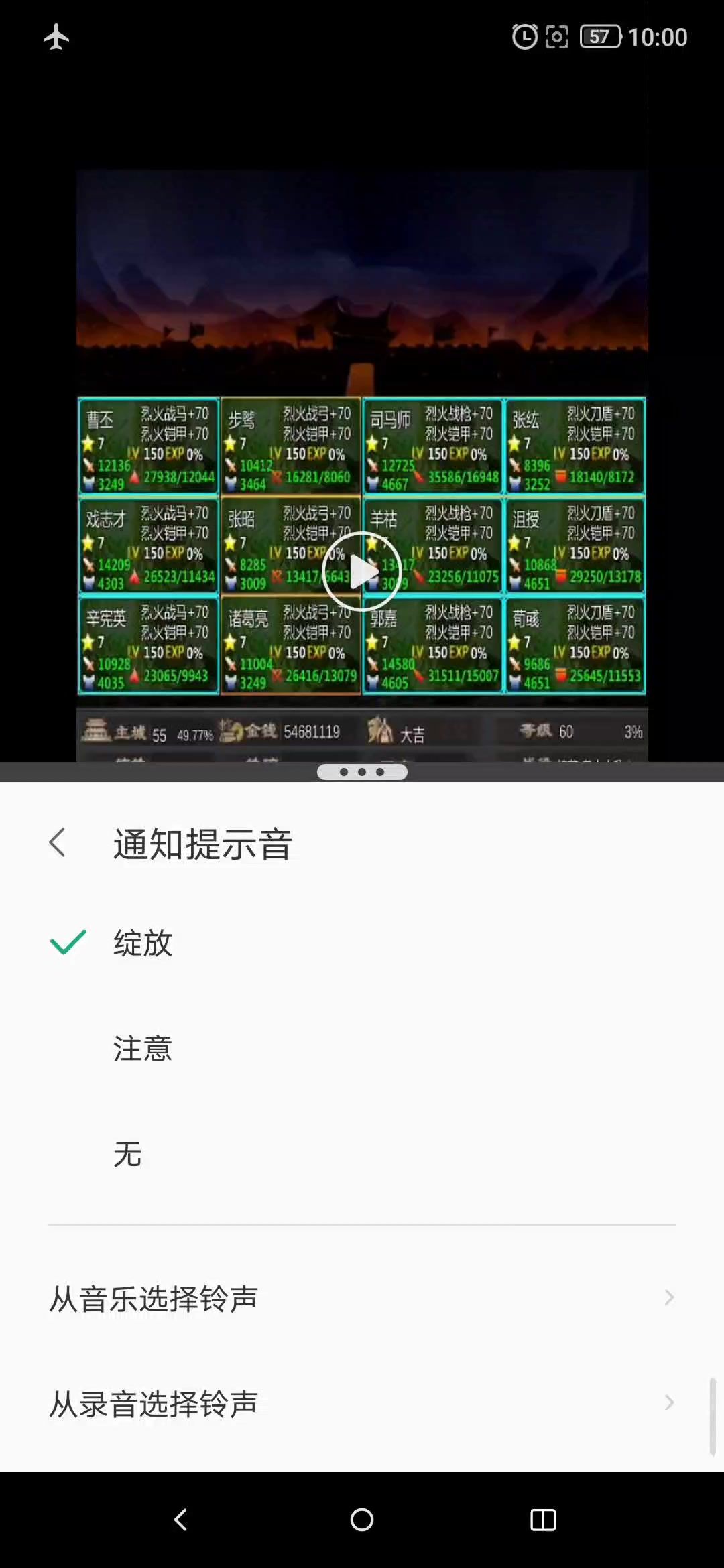Tap the system home button
Screen dimensions: 724x1568
point(362,1520)
